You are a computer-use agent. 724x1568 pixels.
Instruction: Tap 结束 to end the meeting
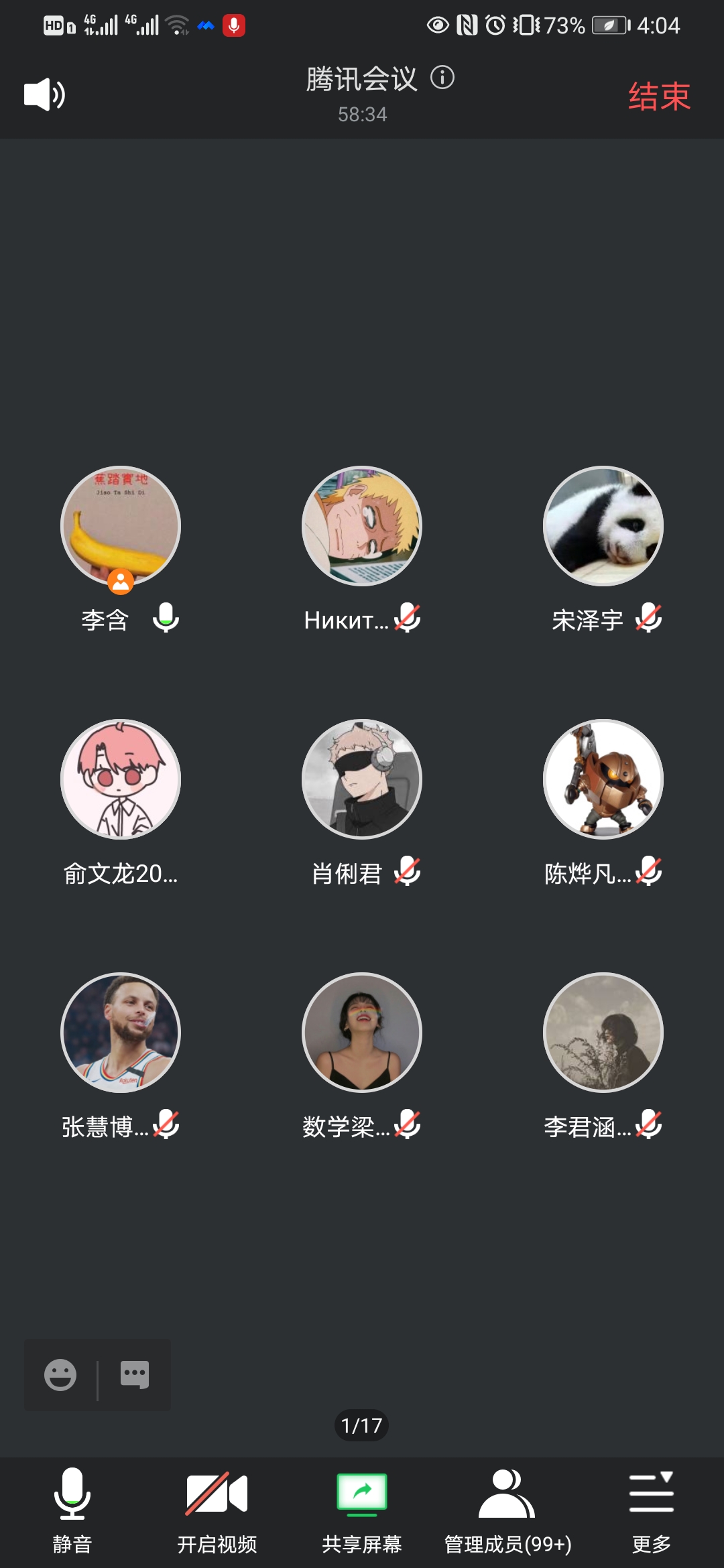pyautogui.click(x=659, y=96)
